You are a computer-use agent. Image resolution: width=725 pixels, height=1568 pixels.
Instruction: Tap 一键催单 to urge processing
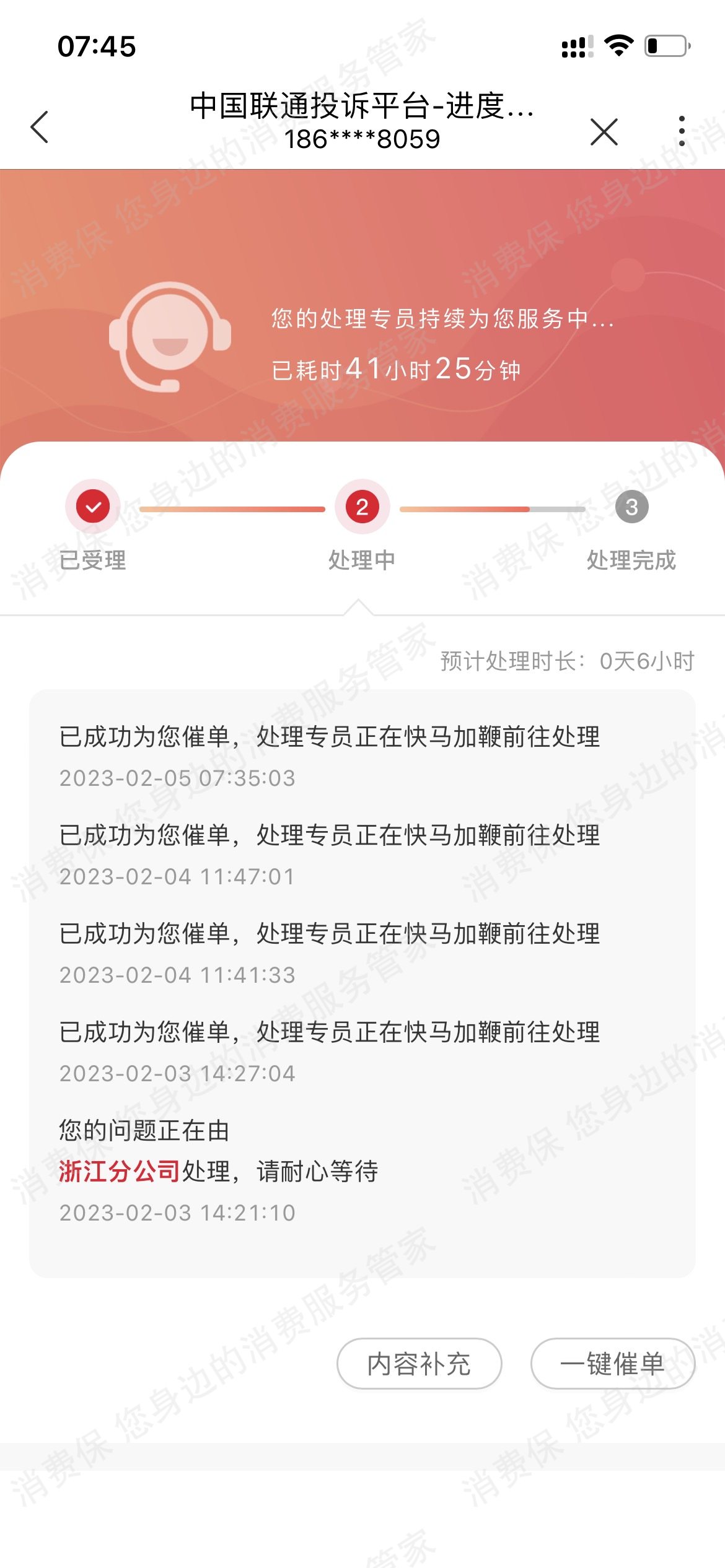[x=612, y=1364]
